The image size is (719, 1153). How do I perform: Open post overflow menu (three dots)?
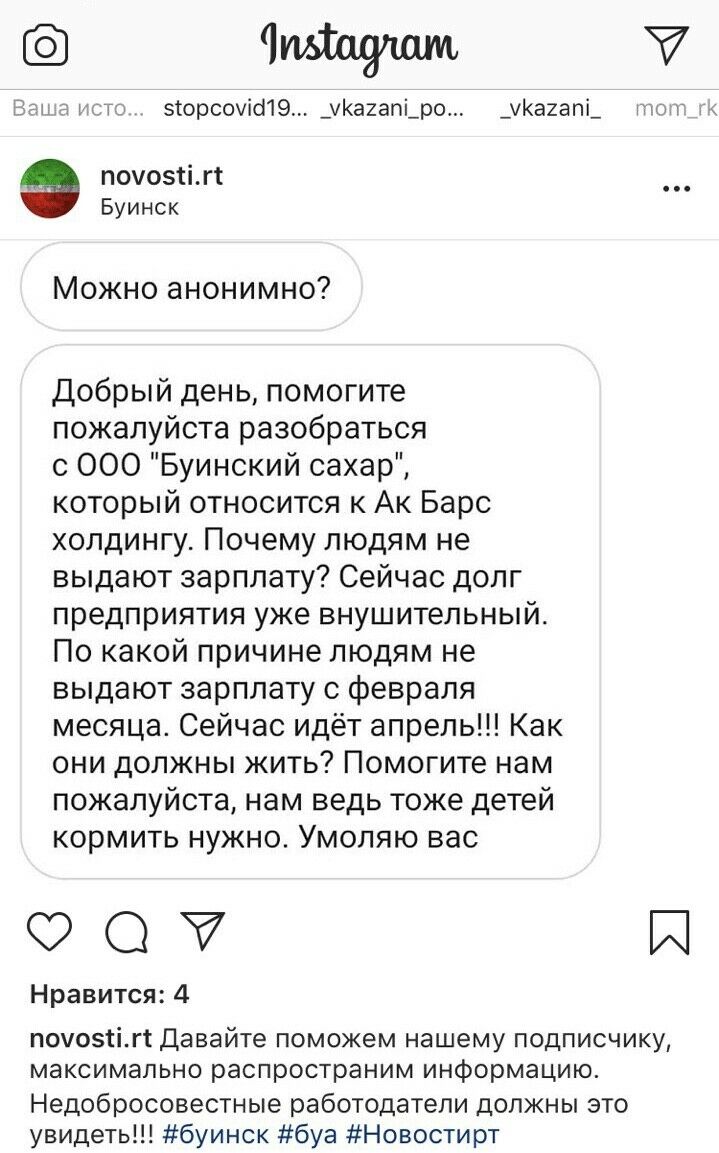676,188
